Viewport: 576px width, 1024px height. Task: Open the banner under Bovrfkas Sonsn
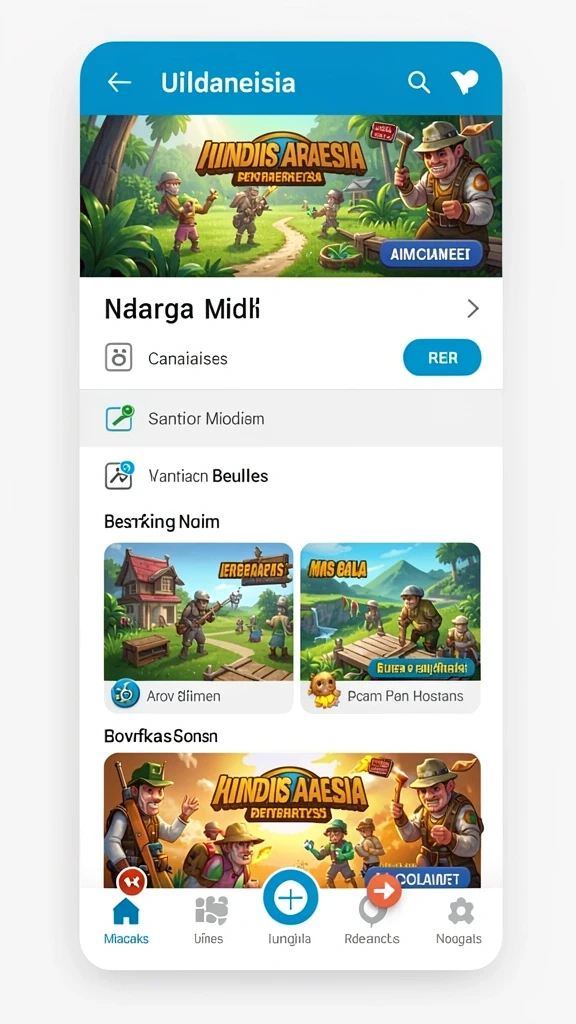[x=293, y=820]
